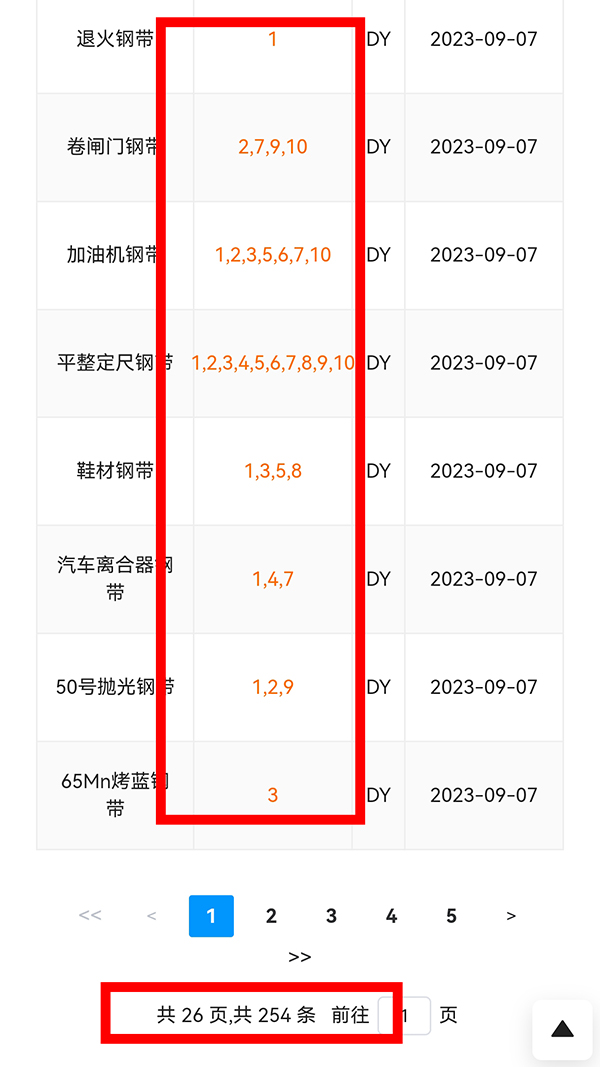Viewport: 600px width, 1067px height.
Task: Open orange link 1,4,7 for 汽车离合器钢带
Action: click(273, 579)
